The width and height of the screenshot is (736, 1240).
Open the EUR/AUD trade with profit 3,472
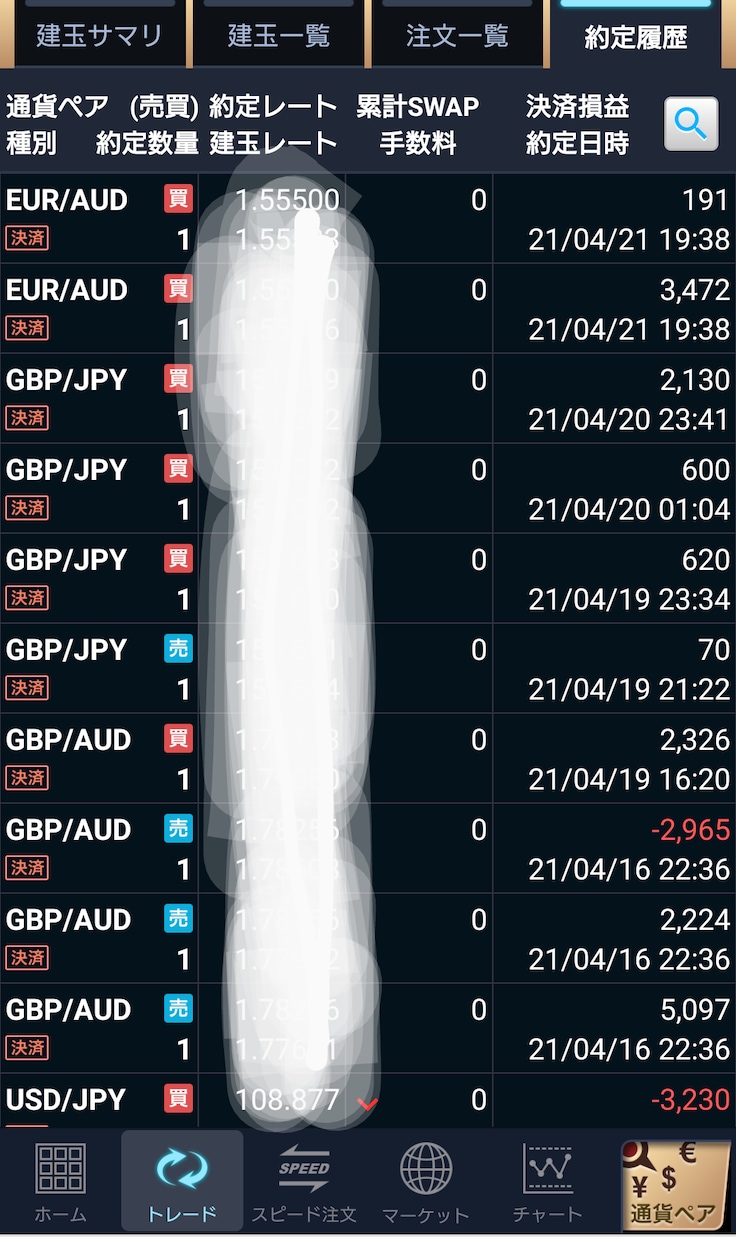tap(368, 309)
